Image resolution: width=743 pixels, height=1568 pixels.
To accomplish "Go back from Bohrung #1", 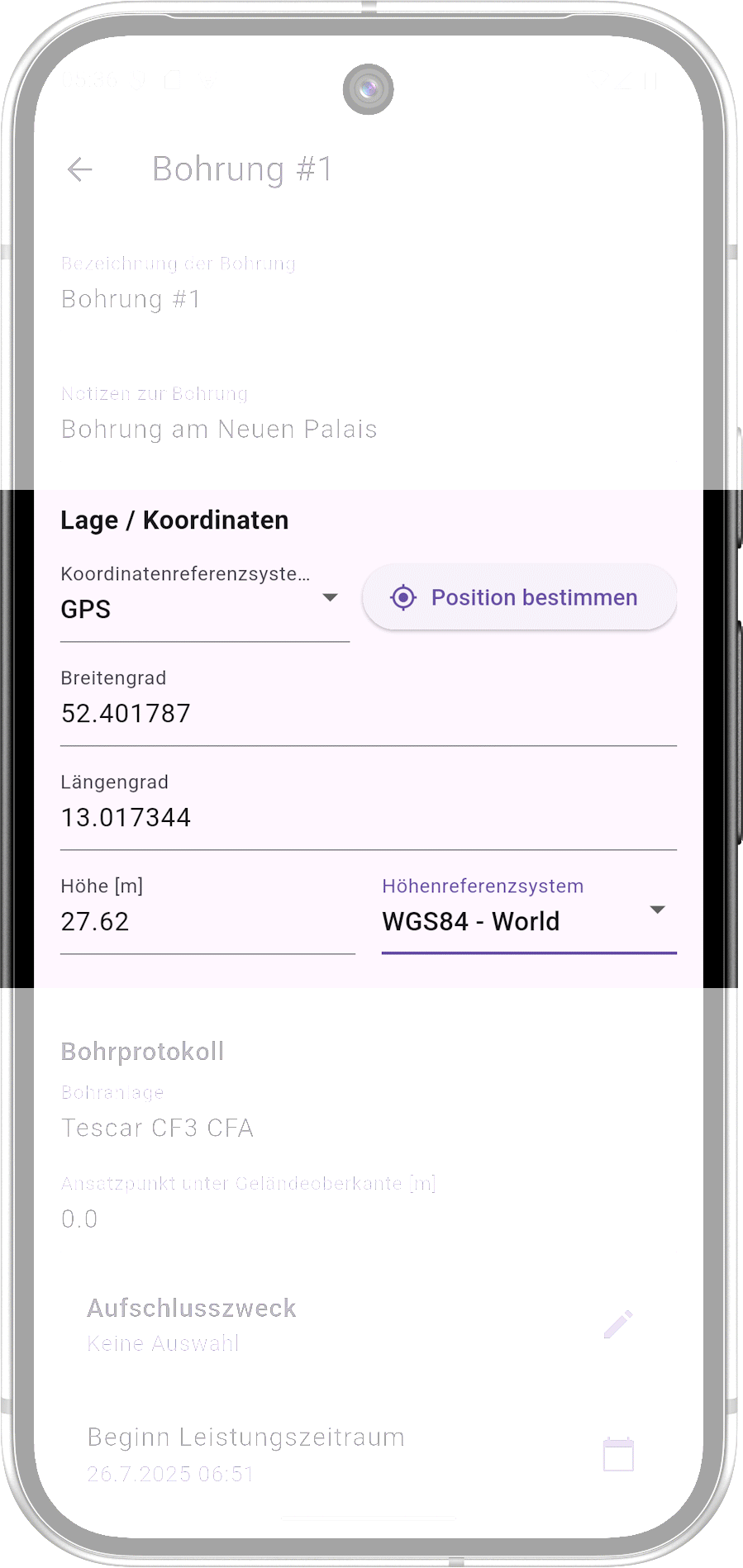I will 79,169.
